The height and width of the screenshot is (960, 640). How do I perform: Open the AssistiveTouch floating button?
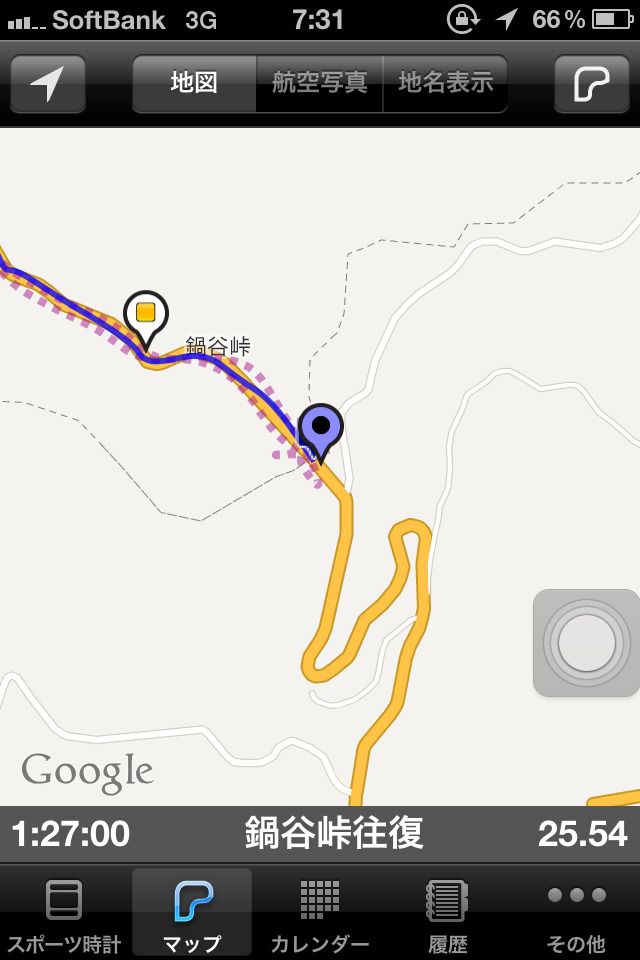pyautogui.click(x=587, y=643)
